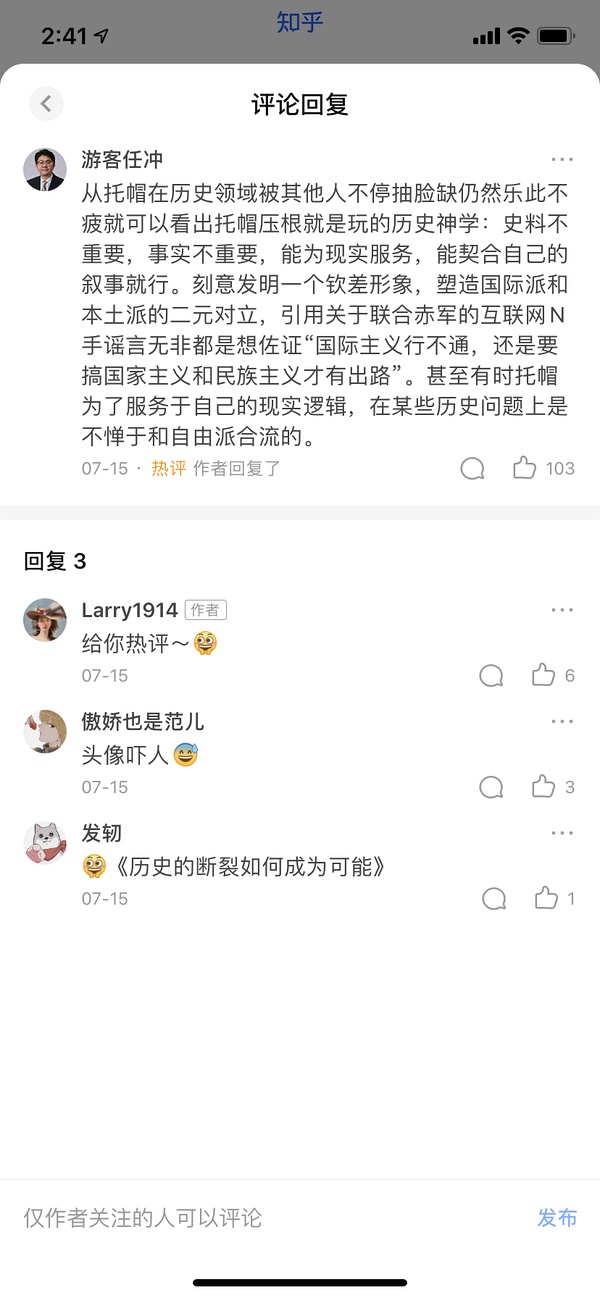This screenshot has height=1298, width=600.
Task: Reply to Larry1914's comment
Action: point(491,676)
